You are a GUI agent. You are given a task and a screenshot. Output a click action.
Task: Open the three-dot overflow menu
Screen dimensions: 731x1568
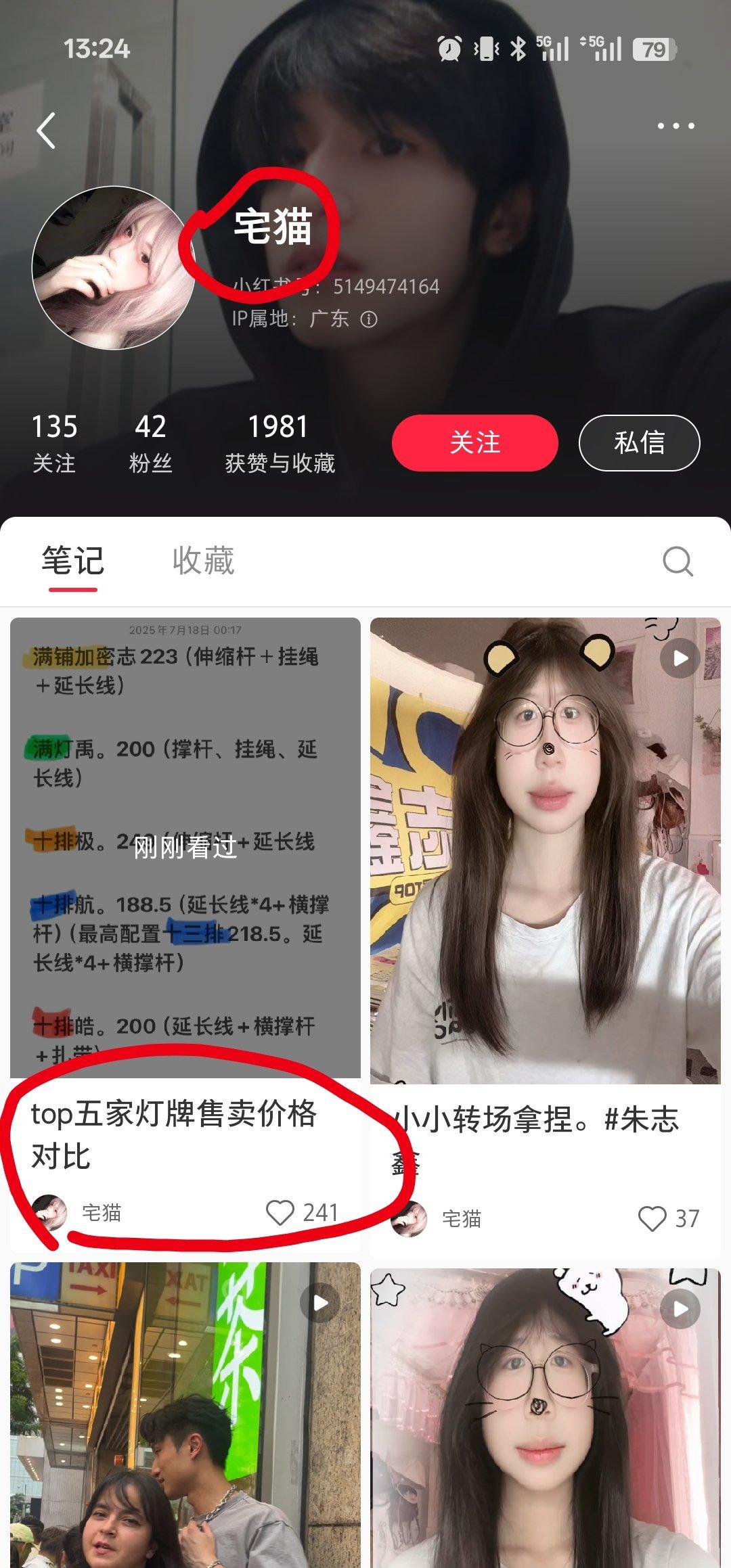(x=675, y=126)
